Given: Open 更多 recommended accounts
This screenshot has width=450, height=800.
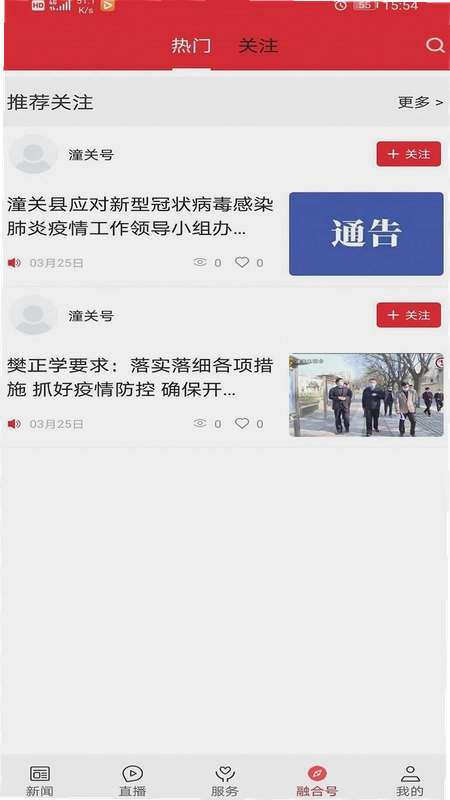Looking at the screenshot, I should (420, 102).
